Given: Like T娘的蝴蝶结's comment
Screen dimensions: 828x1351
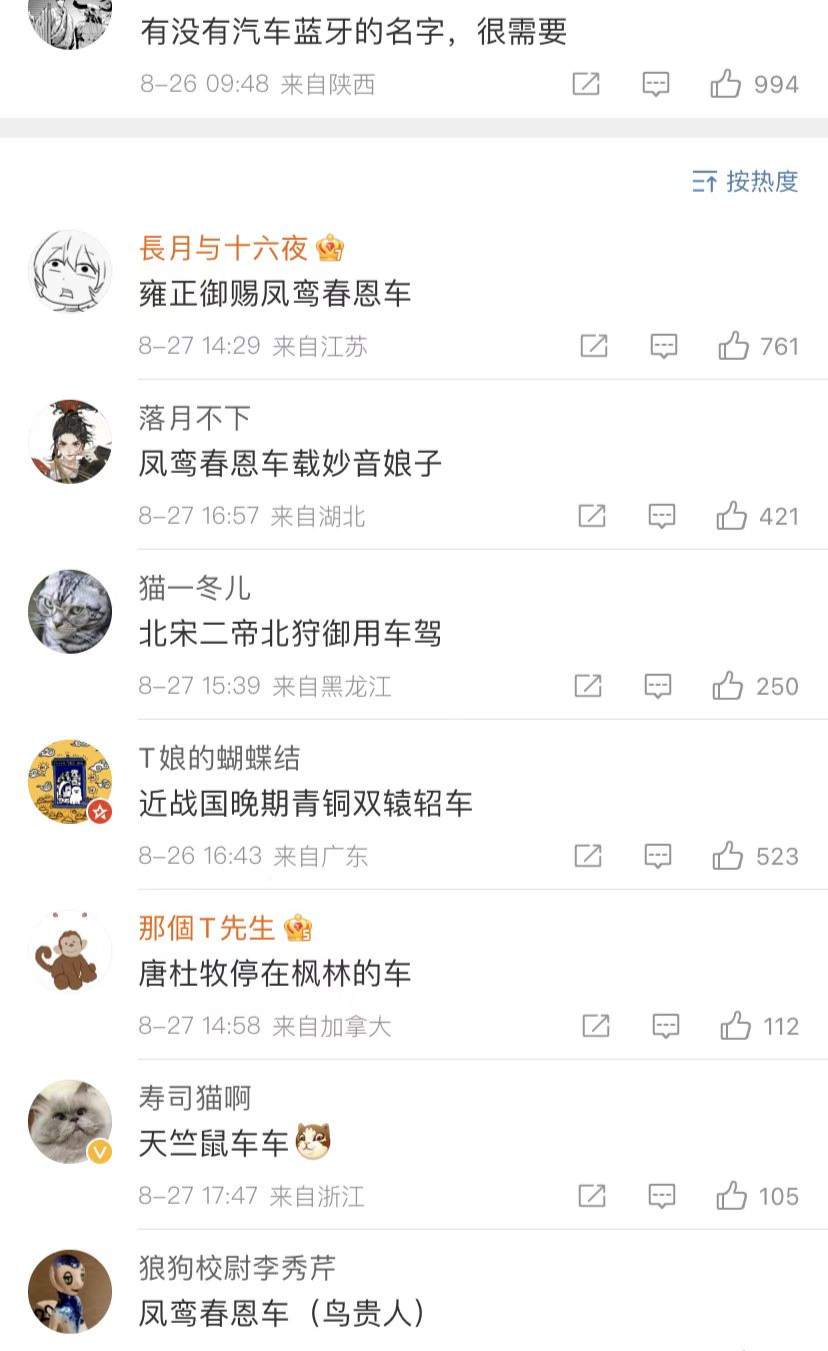Looking at the screenshot, I should tap(728, 856).
